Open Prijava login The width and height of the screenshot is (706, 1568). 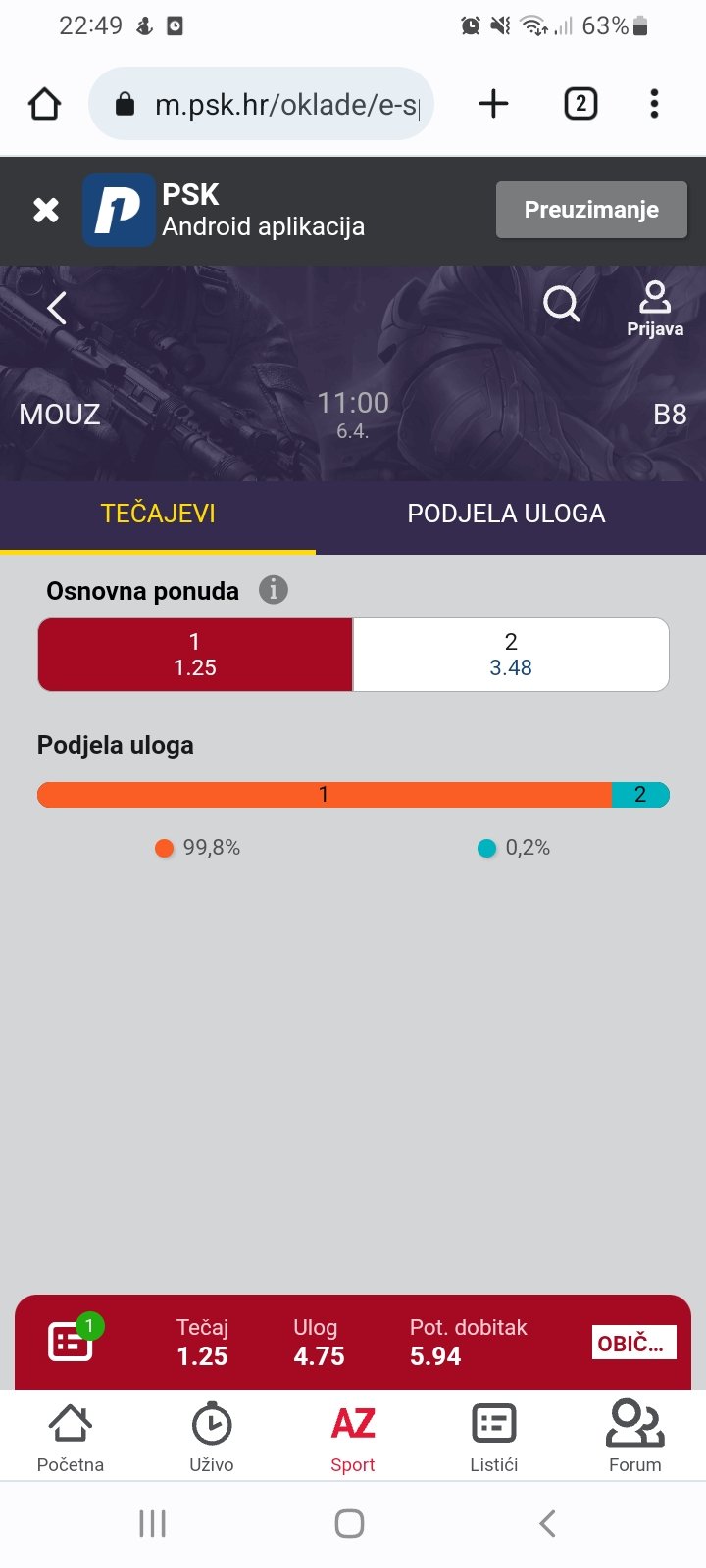(x=654, y=309)
